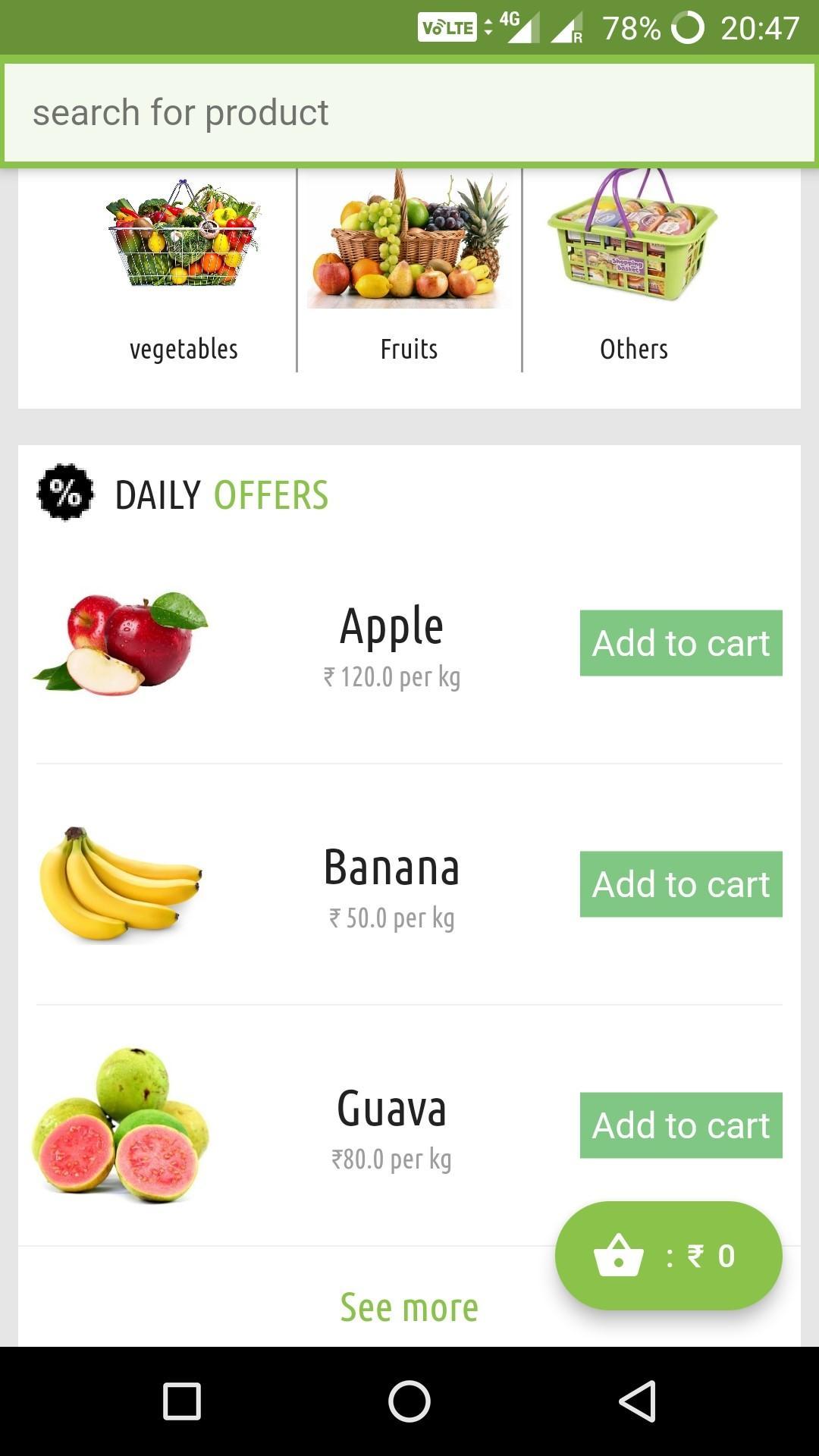Select the Apple product image
Image resolution: width=819 pixels, height=1456 pixels.
point(125,643)
